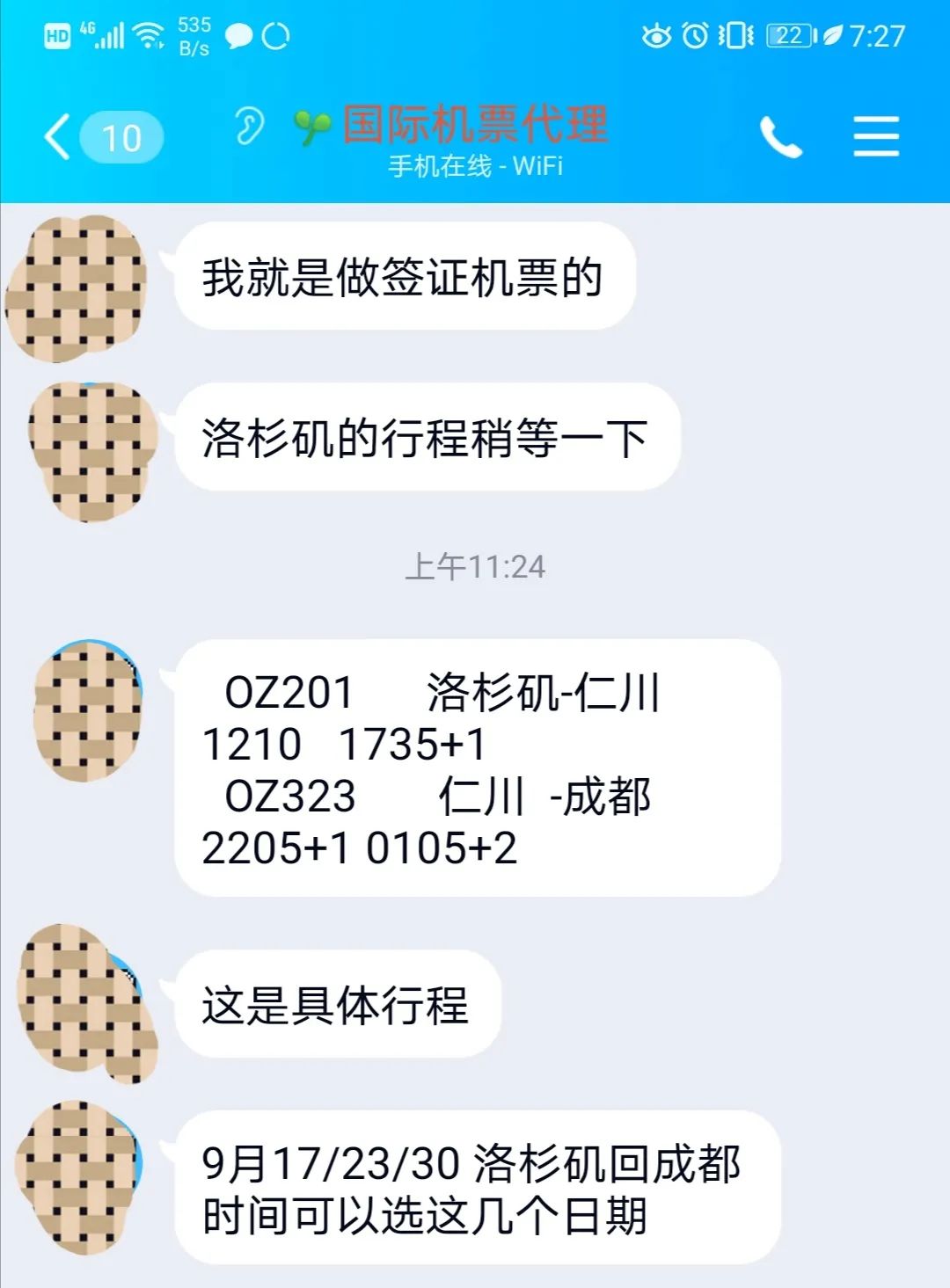The height and width of the screenshot is (1288, 950).
Task: Open the chat settings hamburger menu
Action: click(873, 136)
